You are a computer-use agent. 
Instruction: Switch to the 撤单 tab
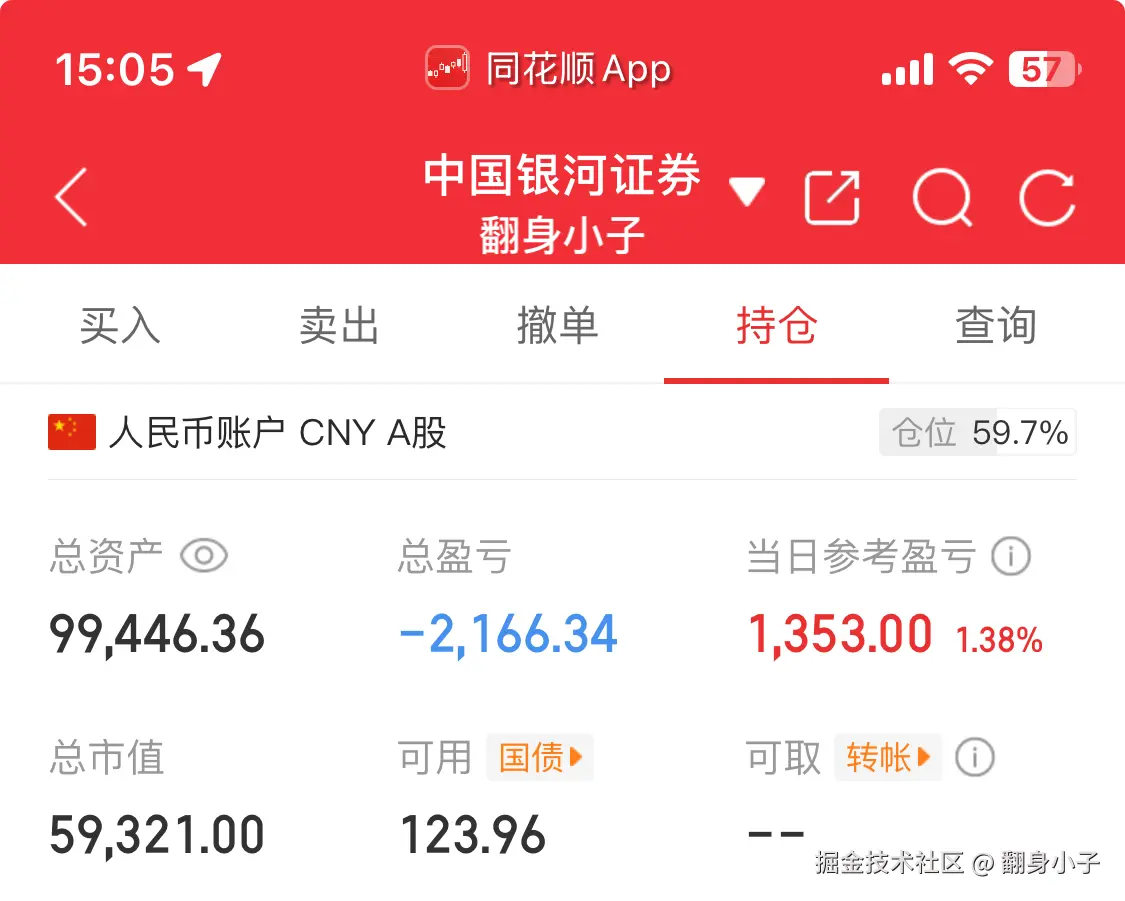click(557, 326)
